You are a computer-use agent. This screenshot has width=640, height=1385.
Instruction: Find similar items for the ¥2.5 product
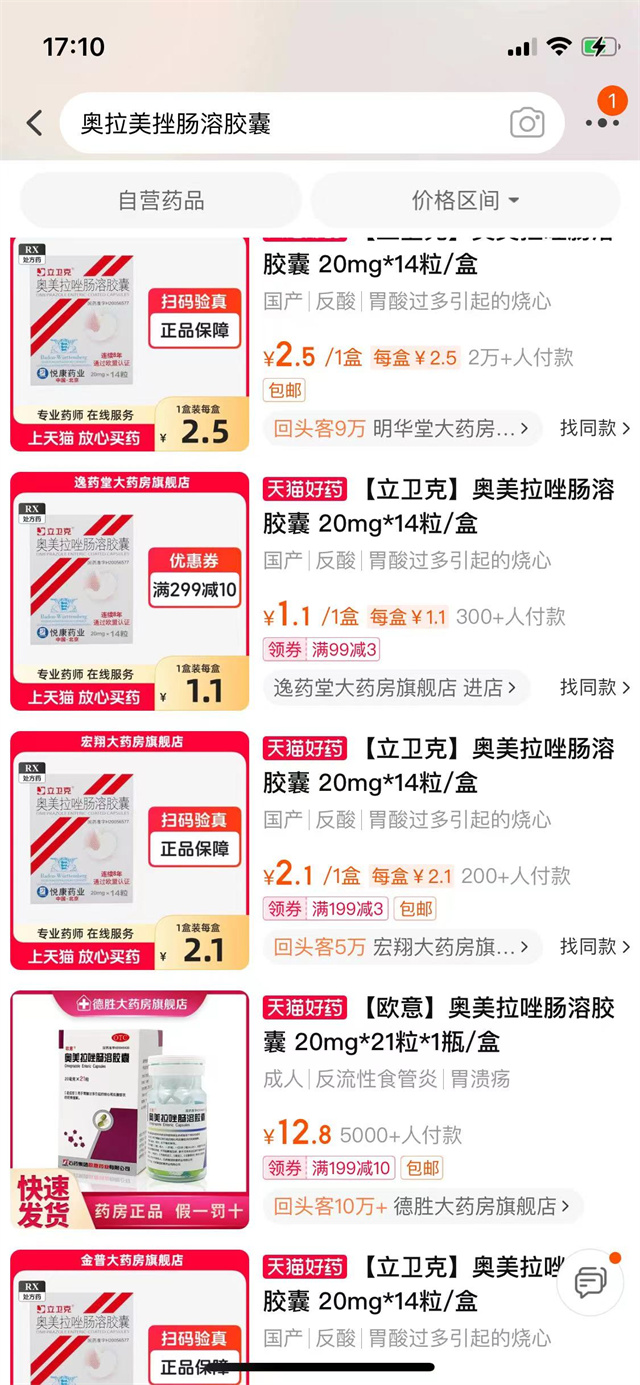[595, 429]
